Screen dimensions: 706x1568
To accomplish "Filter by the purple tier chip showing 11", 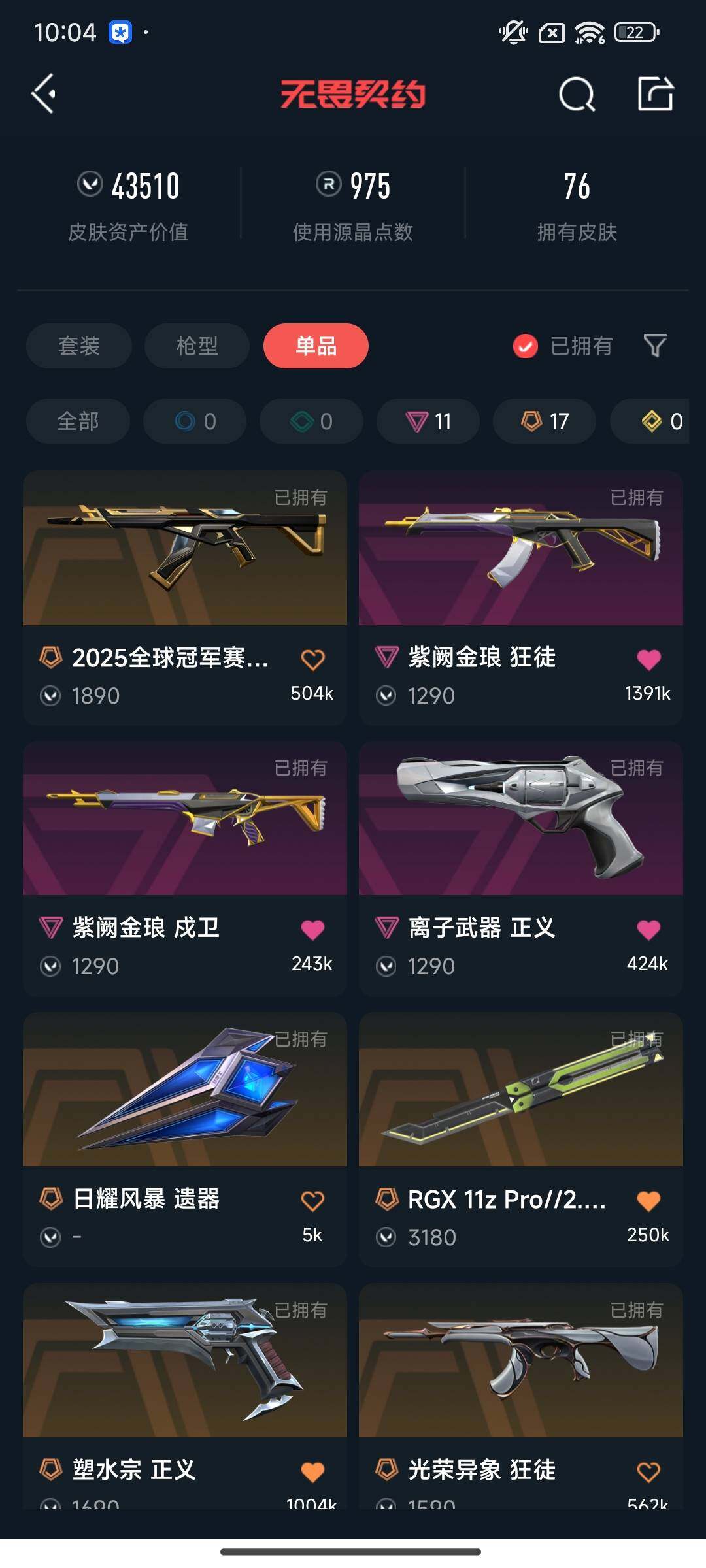I will (x=428, y=421).
